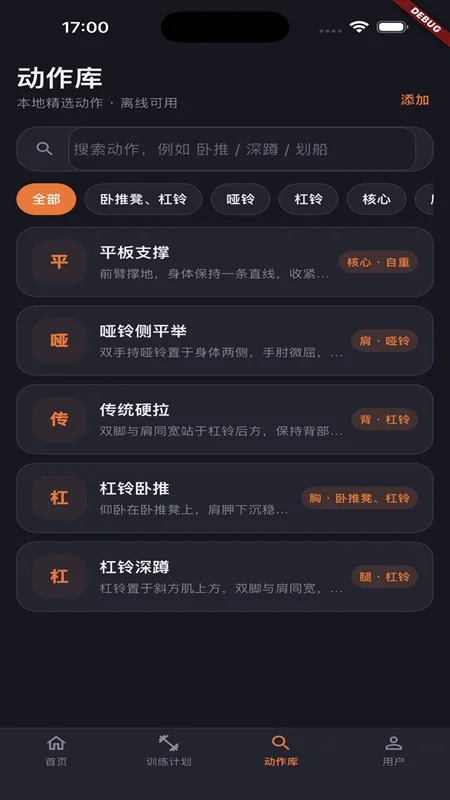Go to the 训练计划 tab
The image size is (450, 800).
pyautogui.click(x=169, y=751)
